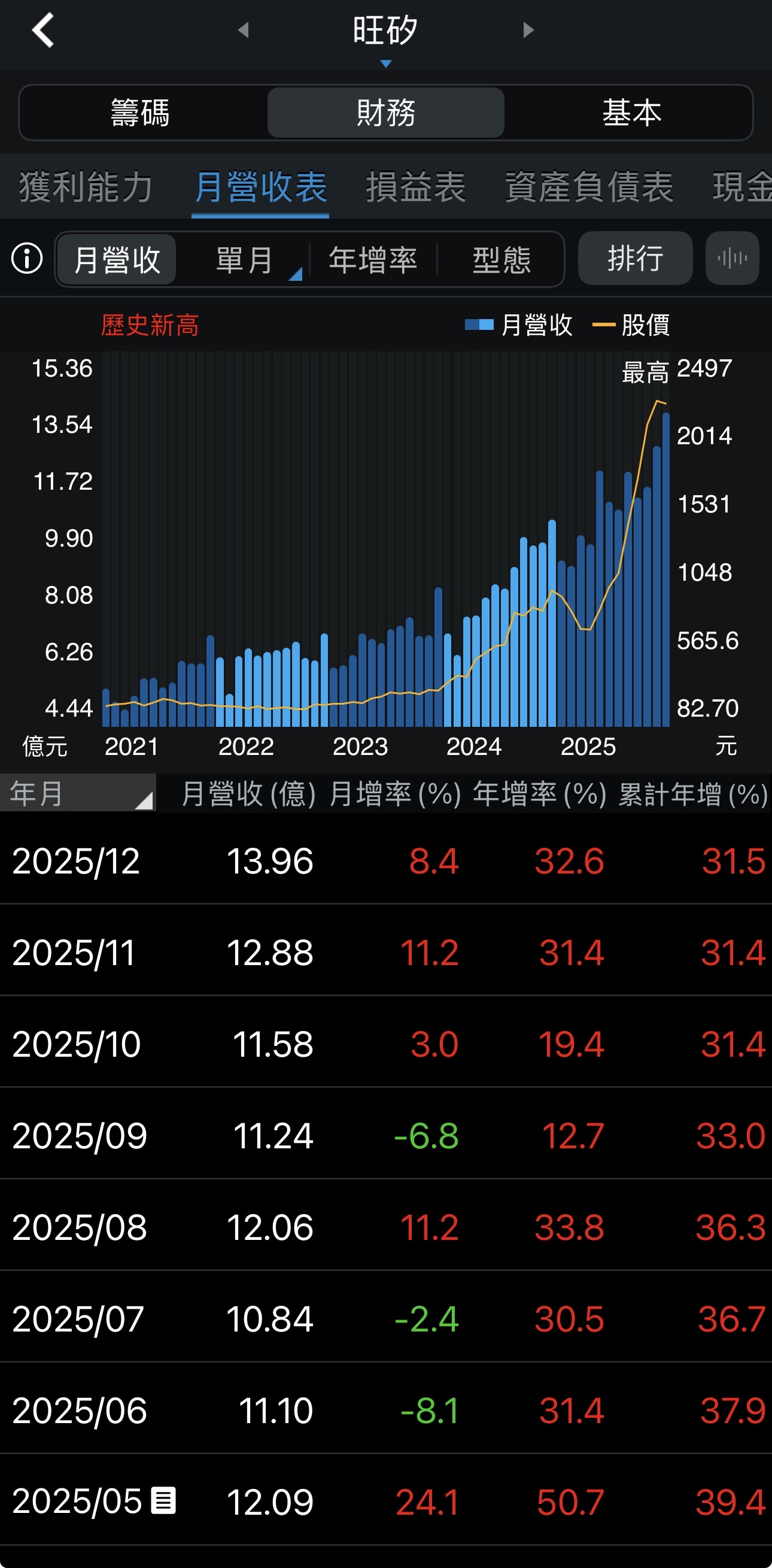Switch to the next stock with right arrow

click(528, 30)
